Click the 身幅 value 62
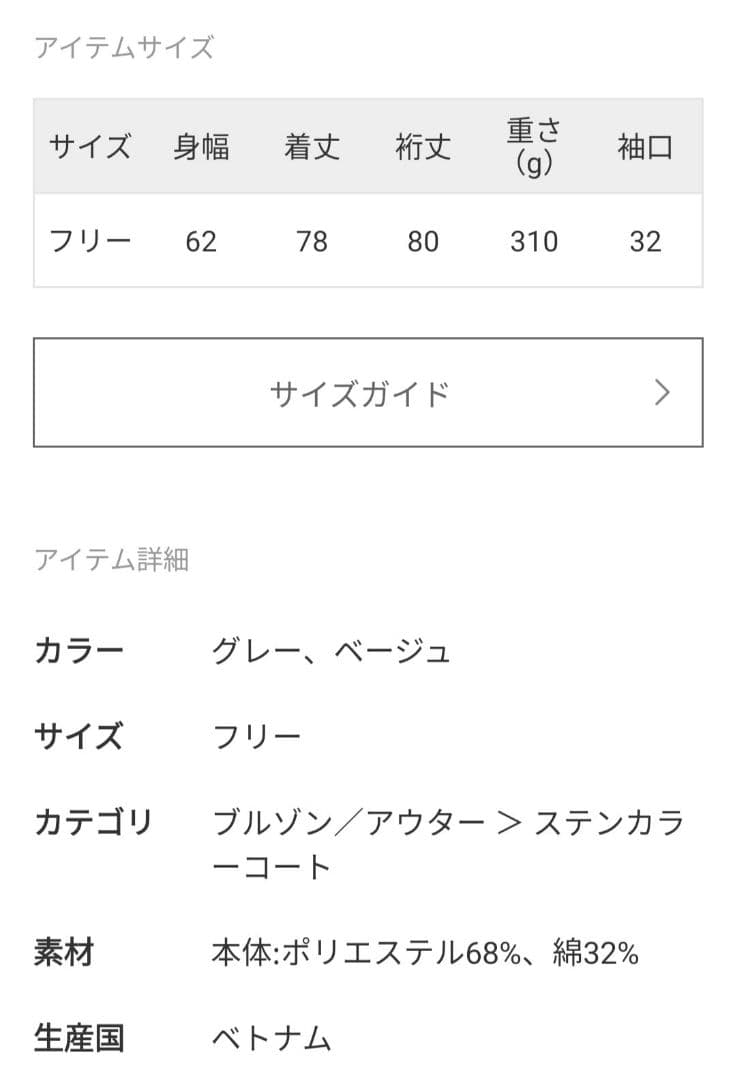Screen dimensions: 735x1080 click(x=203, y=240)
